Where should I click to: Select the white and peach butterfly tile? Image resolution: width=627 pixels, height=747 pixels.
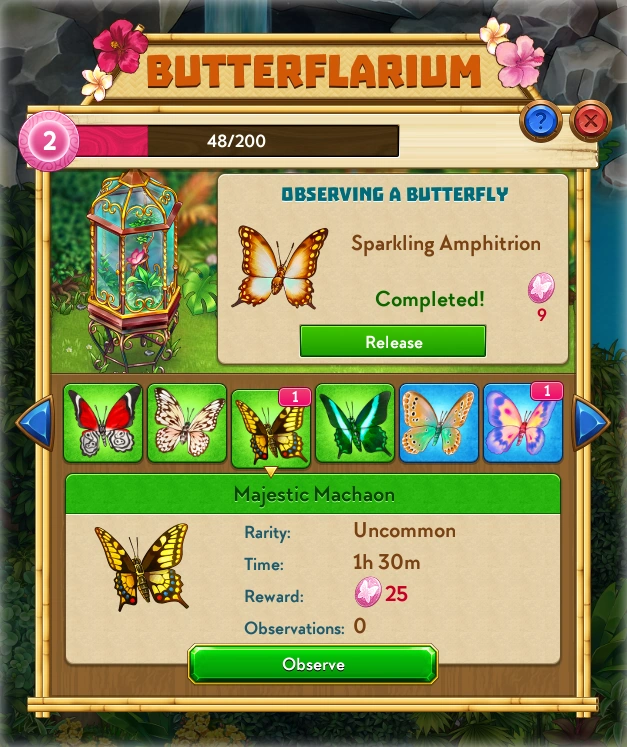click(x=187, y=423)
